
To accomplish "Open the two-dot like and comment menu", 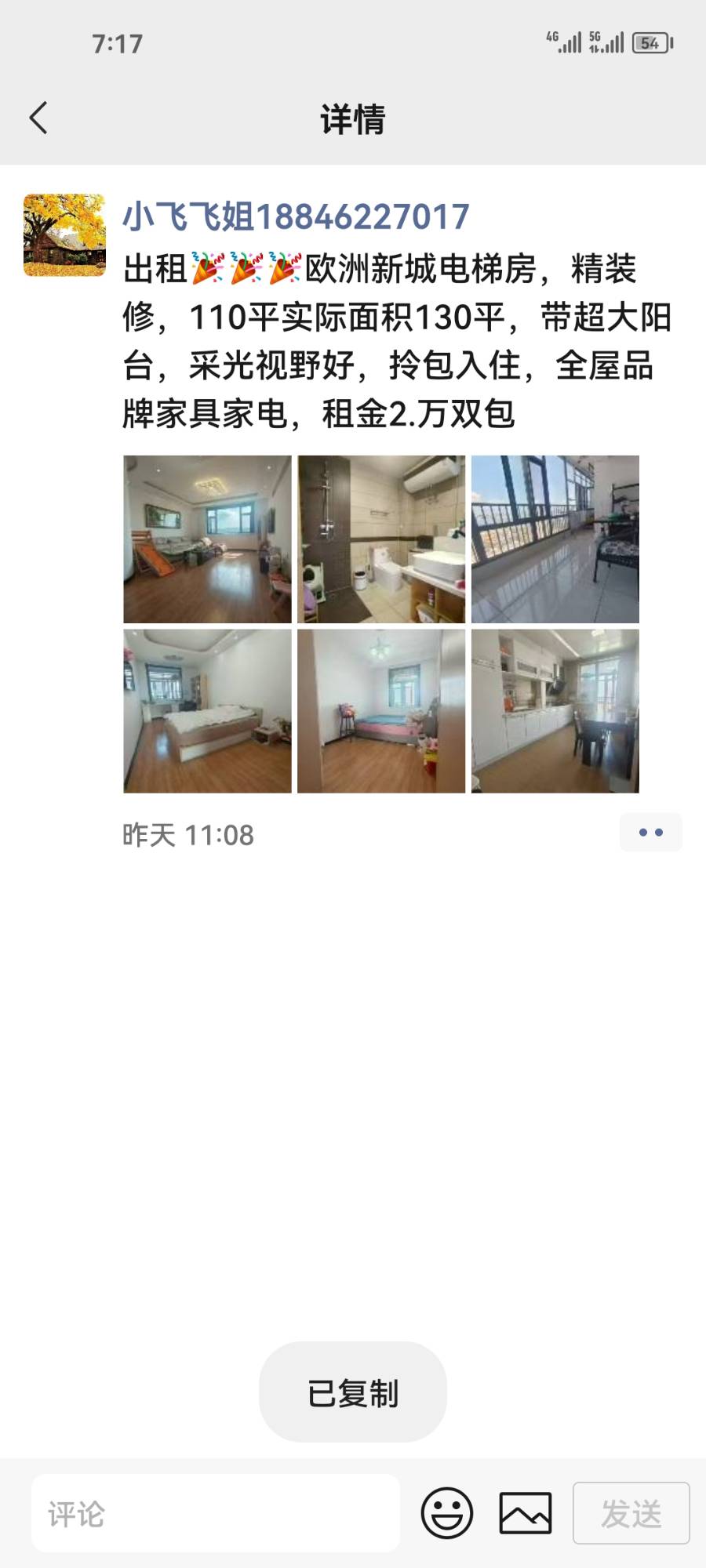I will click(x=650, y=833).
